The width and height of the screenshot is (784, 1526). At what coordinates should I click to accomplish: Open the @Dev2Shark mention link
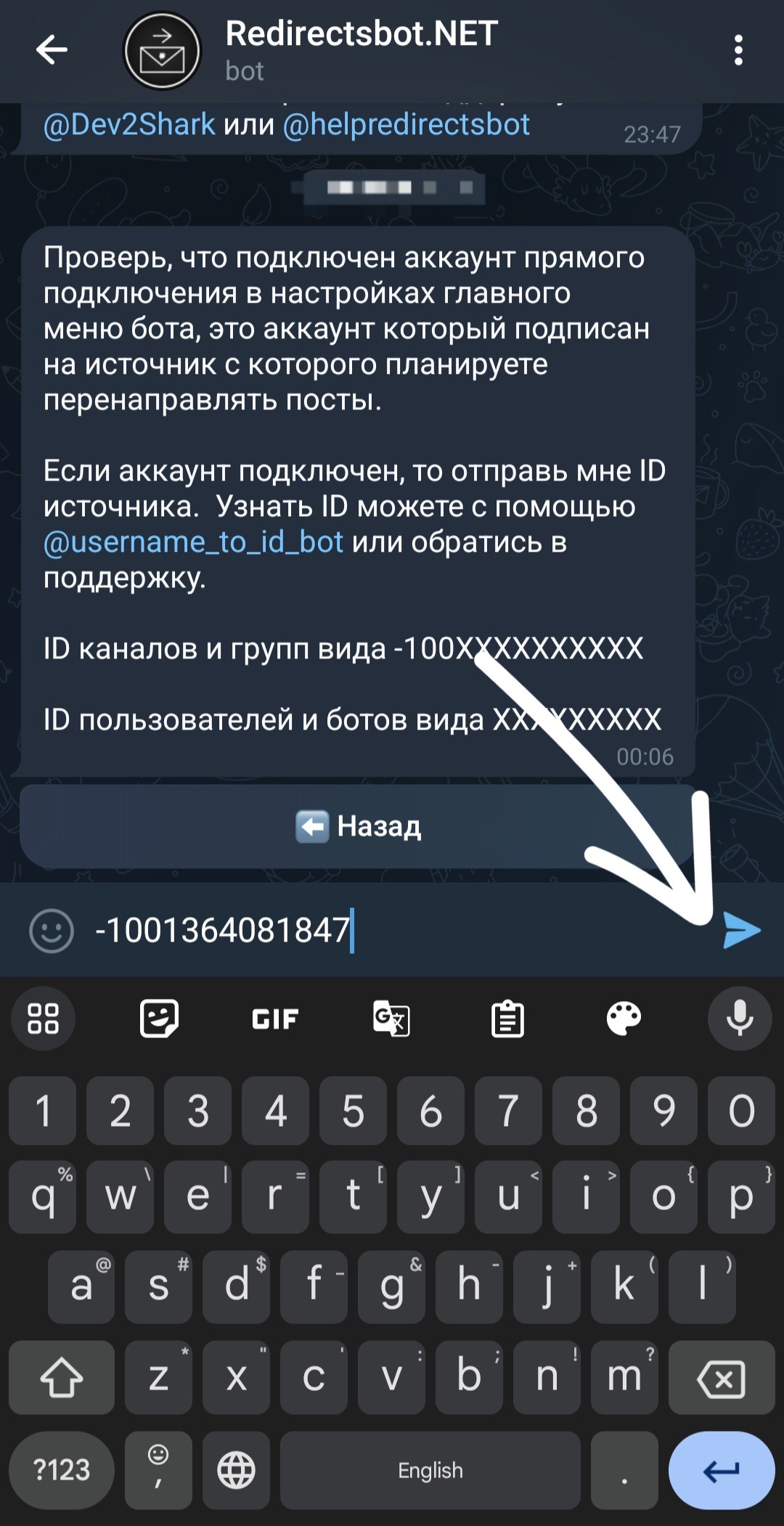tap(129, 125)
